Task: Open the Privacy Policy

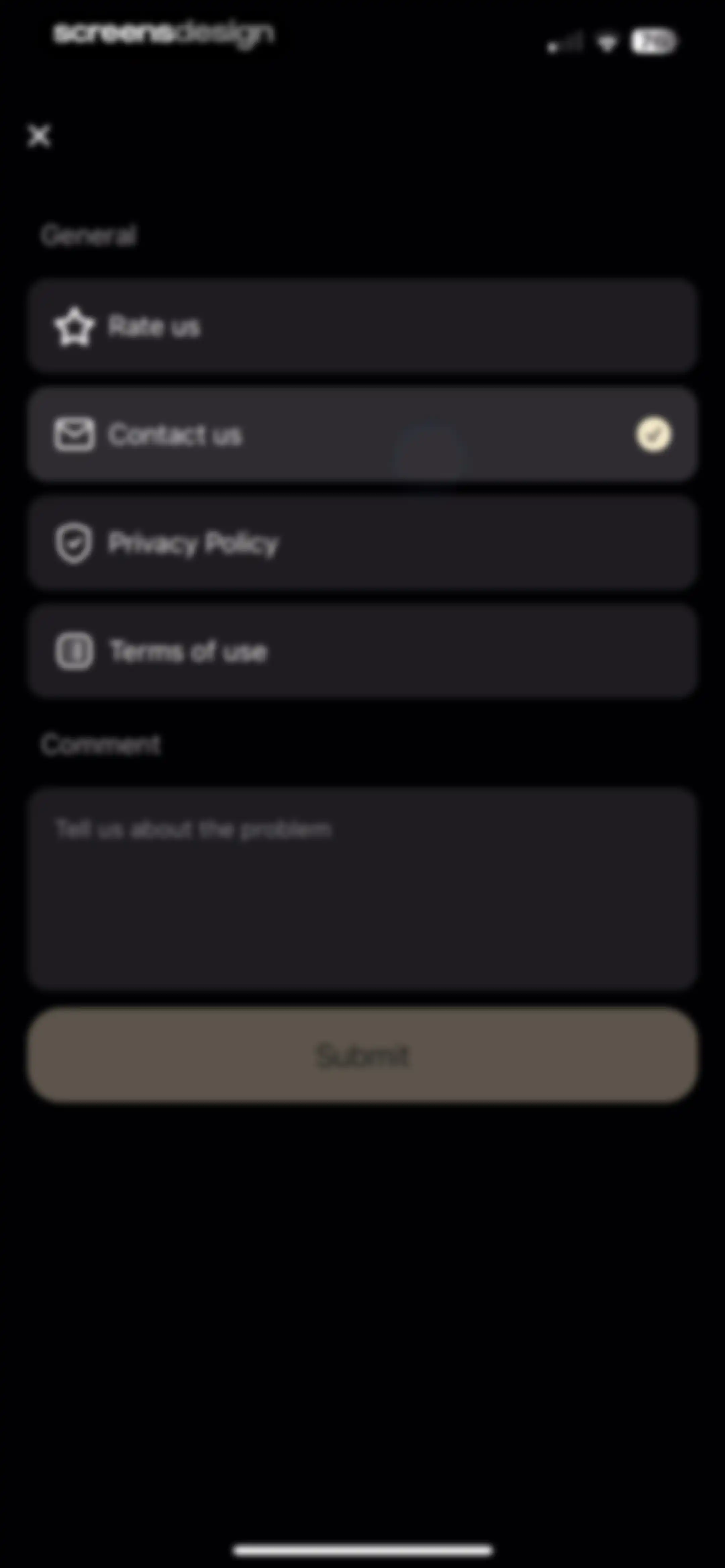Action: (x=362, y=543)
